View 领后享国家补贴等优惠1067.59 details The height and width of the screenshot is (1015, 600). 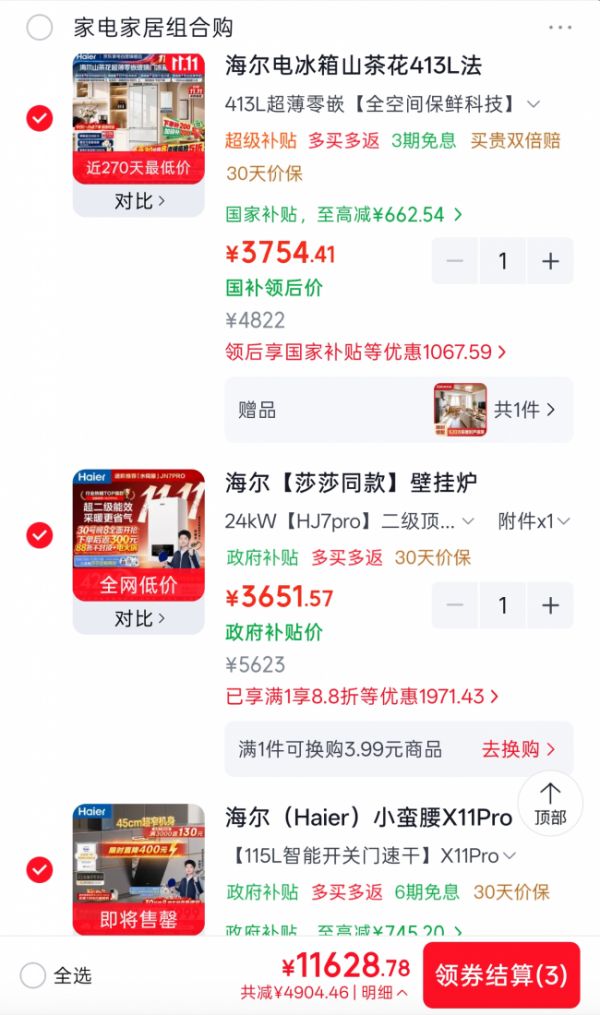365,351
